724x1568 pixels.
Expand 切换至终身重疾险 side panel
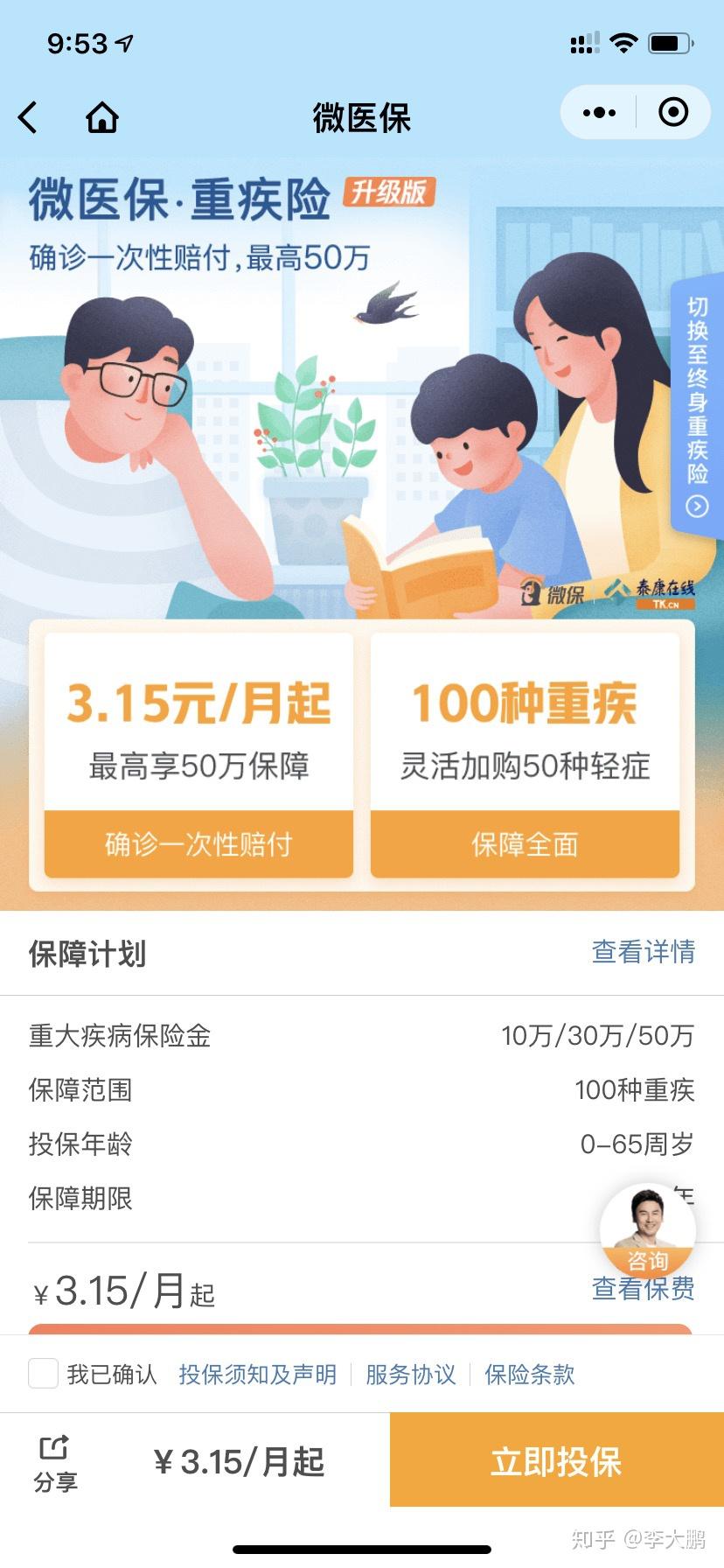point(695,398)
